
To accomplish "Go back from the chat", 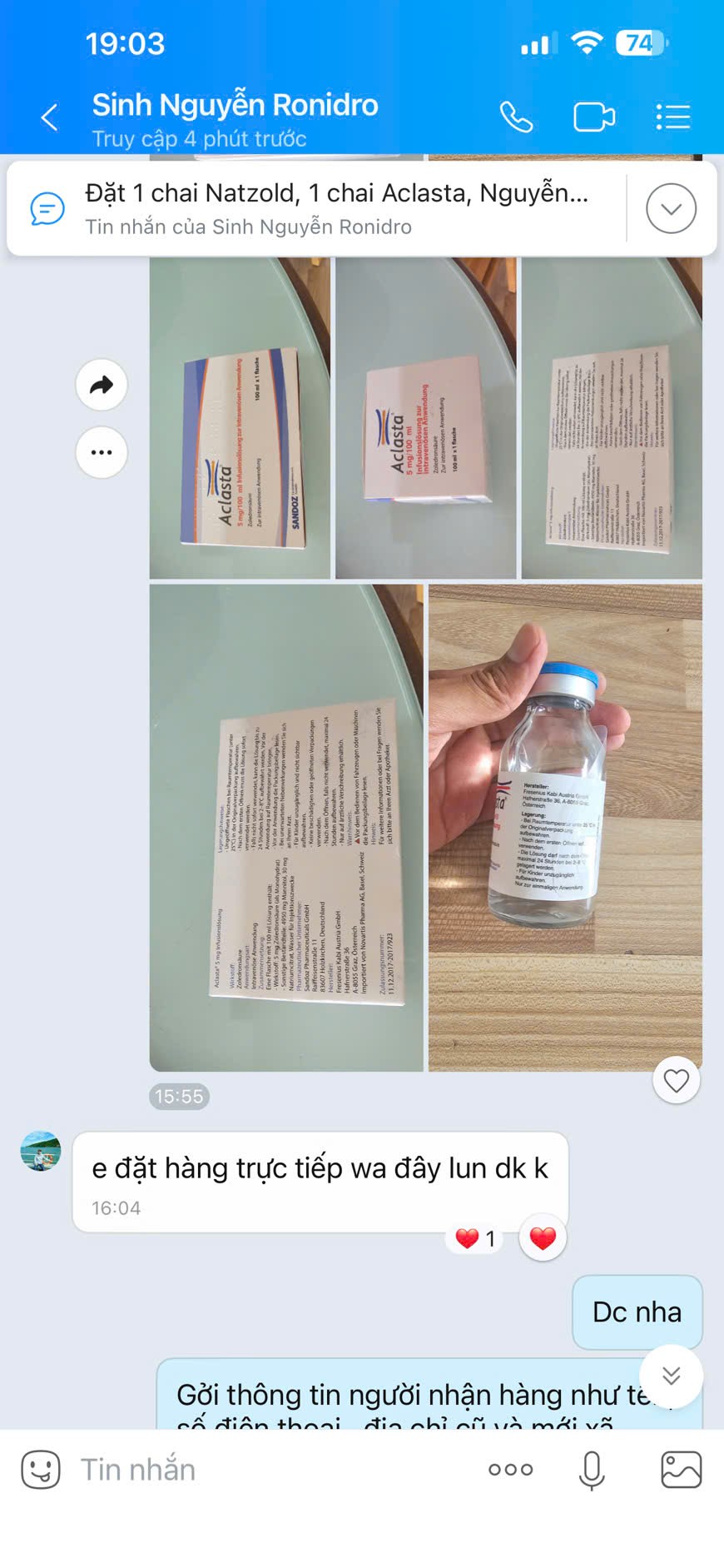I will (x=50, y=117).
